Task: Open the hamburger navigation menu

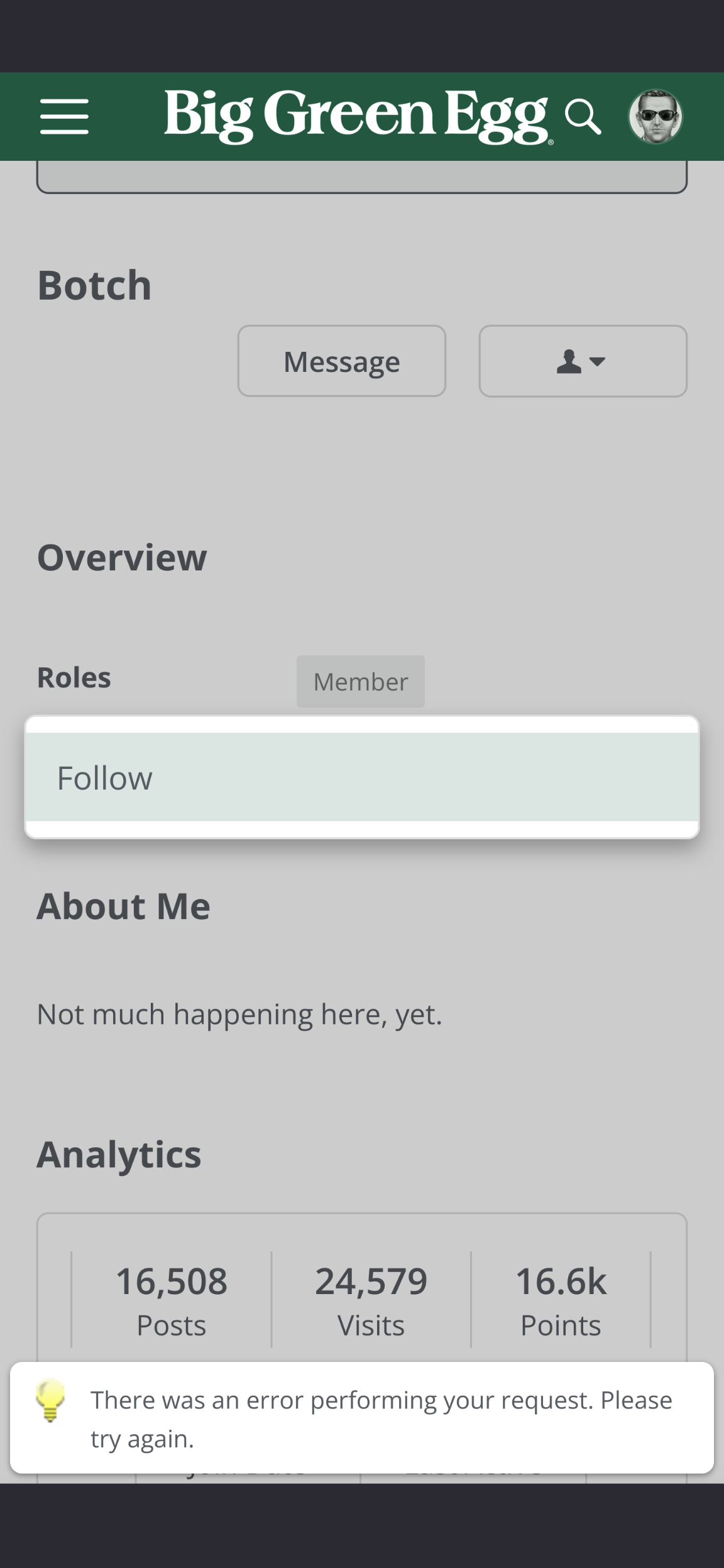Action: 64,116
